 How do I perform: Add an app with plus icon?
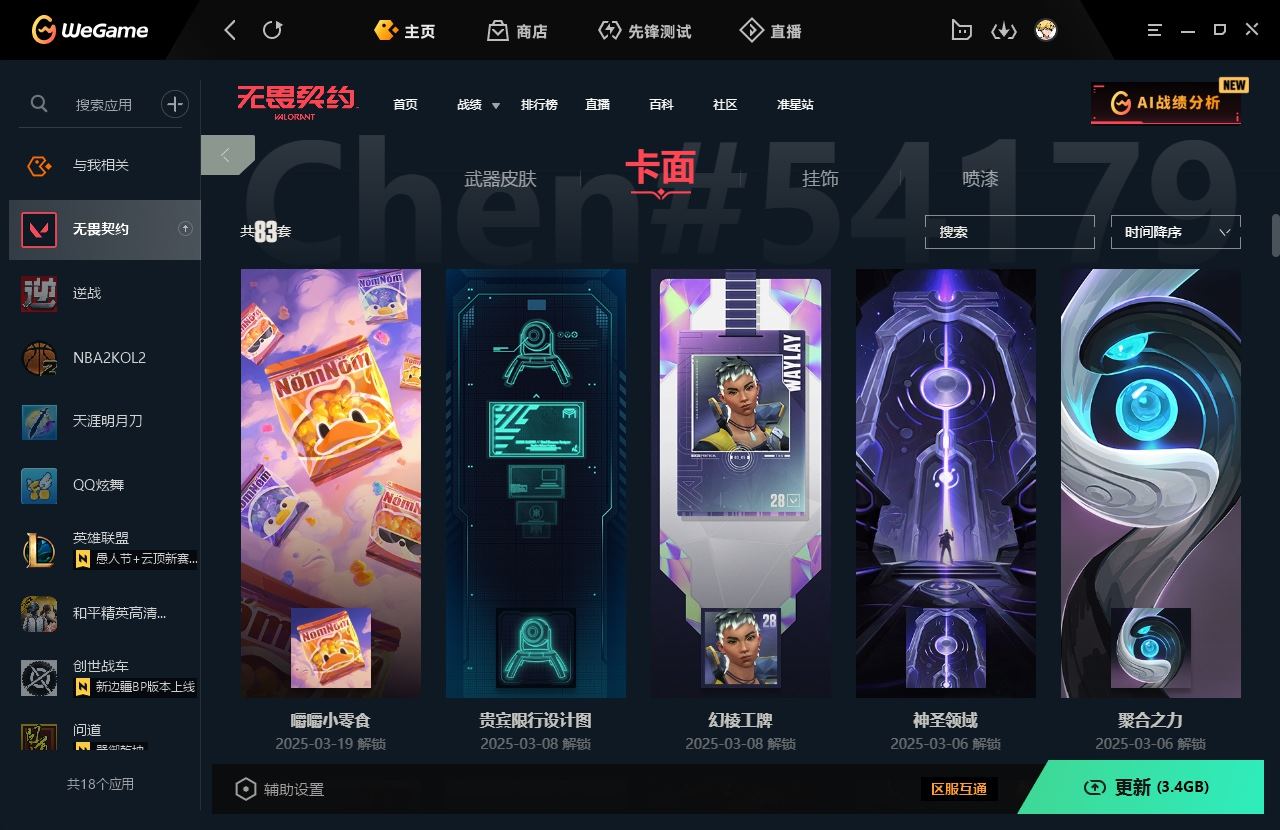[x=175, y=103]
